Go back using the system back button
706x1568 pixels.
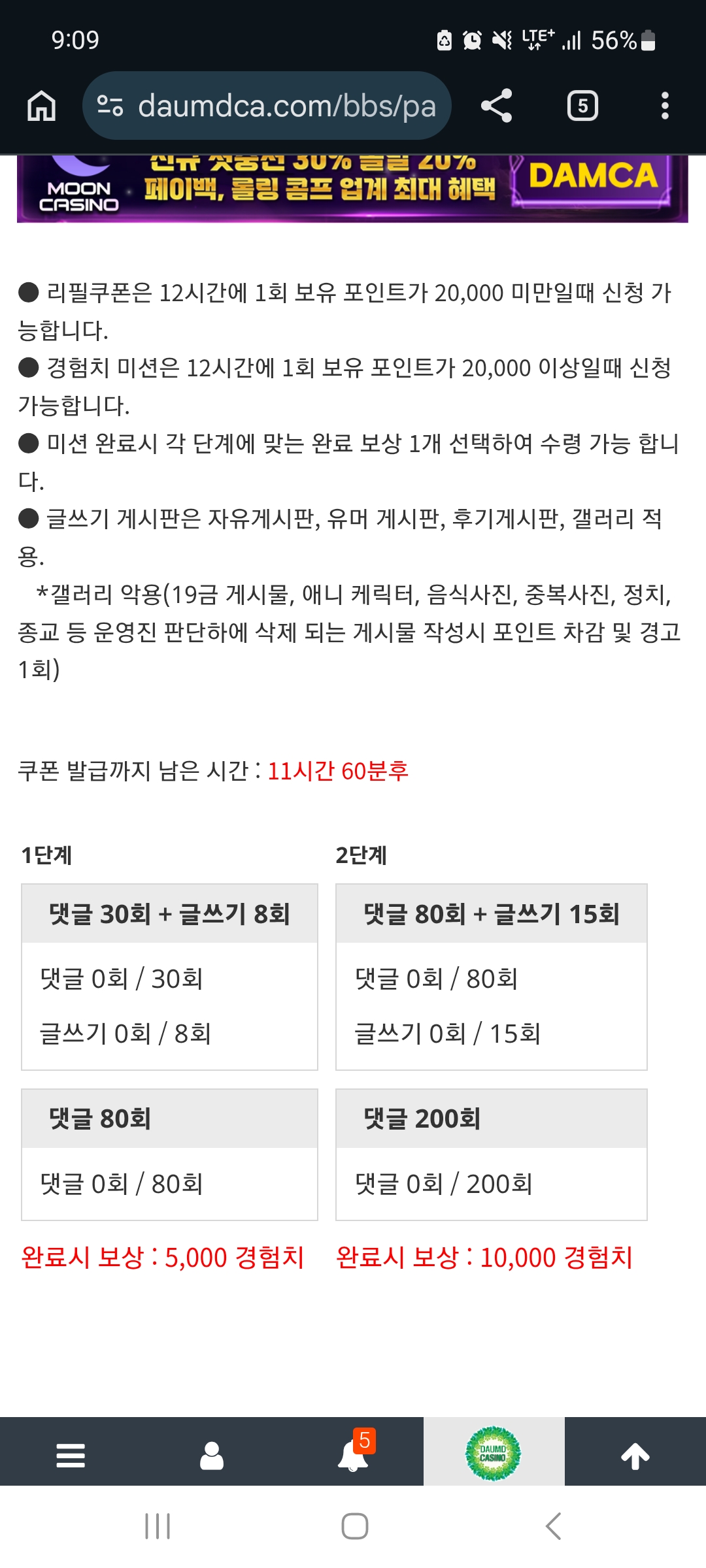pos(553,1526)
